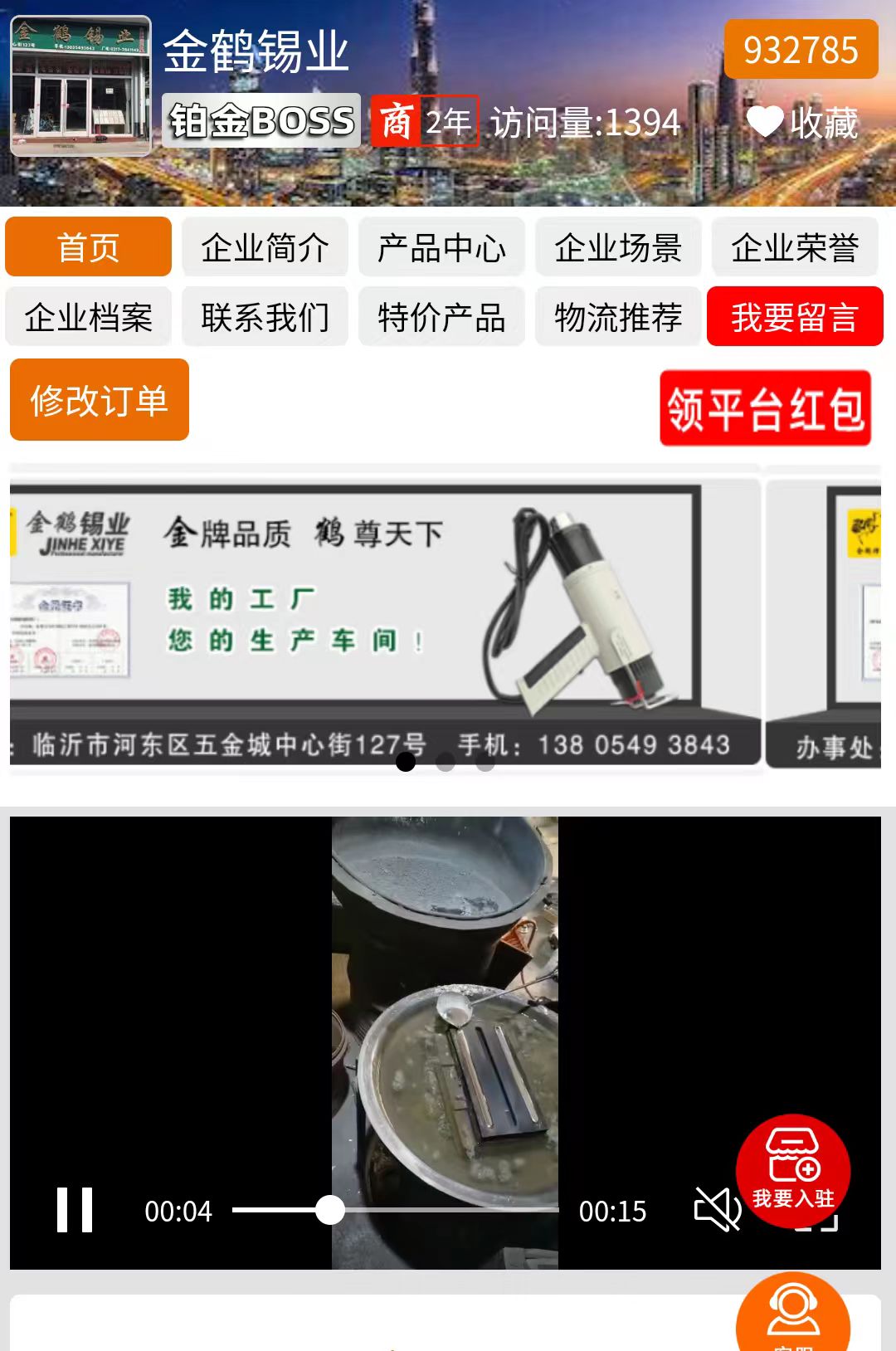Select 联系我们 tab
This screenshot has width=896, height=1351.
(x=265, y=317)
